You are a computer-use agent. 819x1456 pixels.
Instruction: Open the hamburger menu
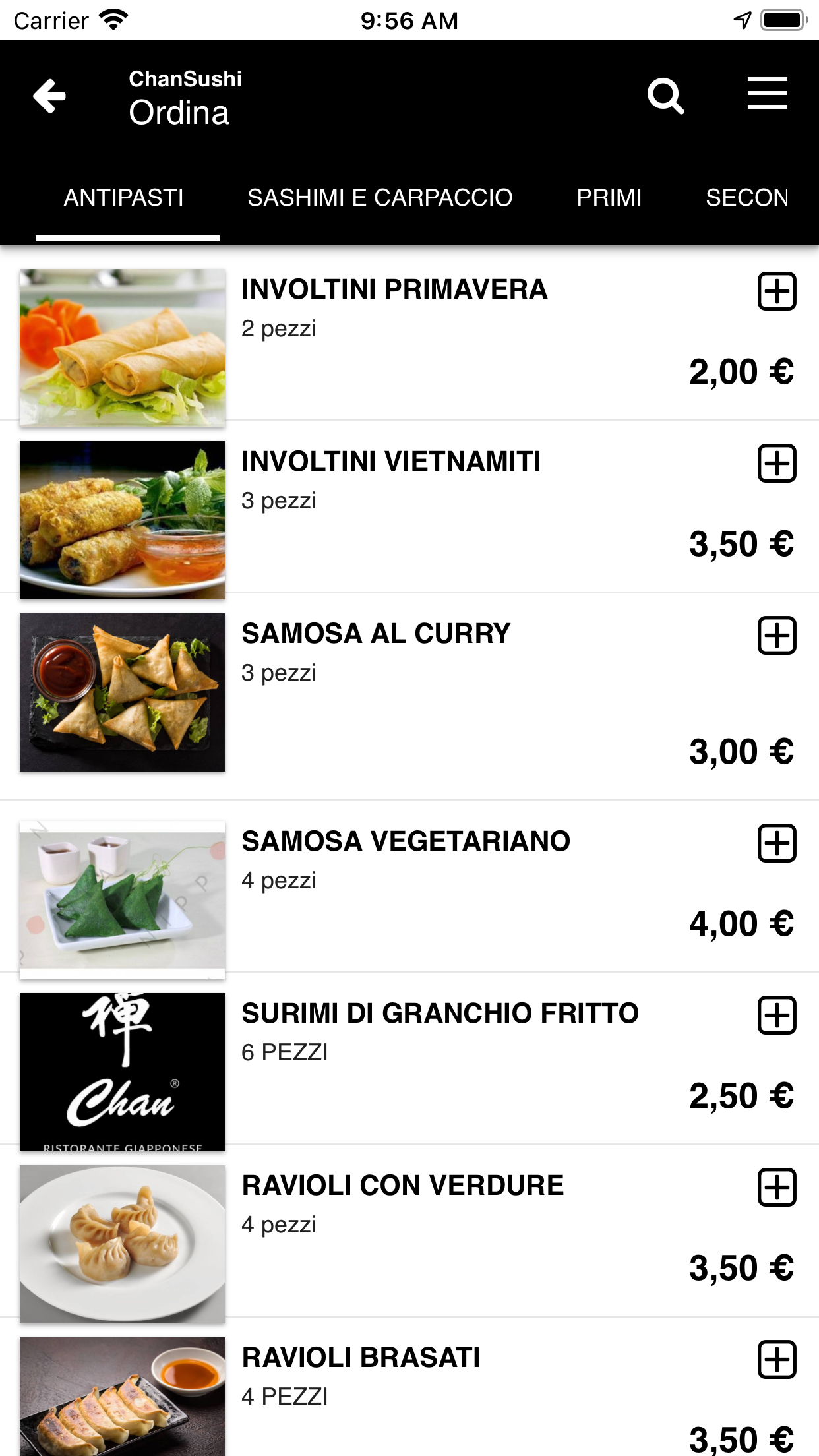(767, 93)
